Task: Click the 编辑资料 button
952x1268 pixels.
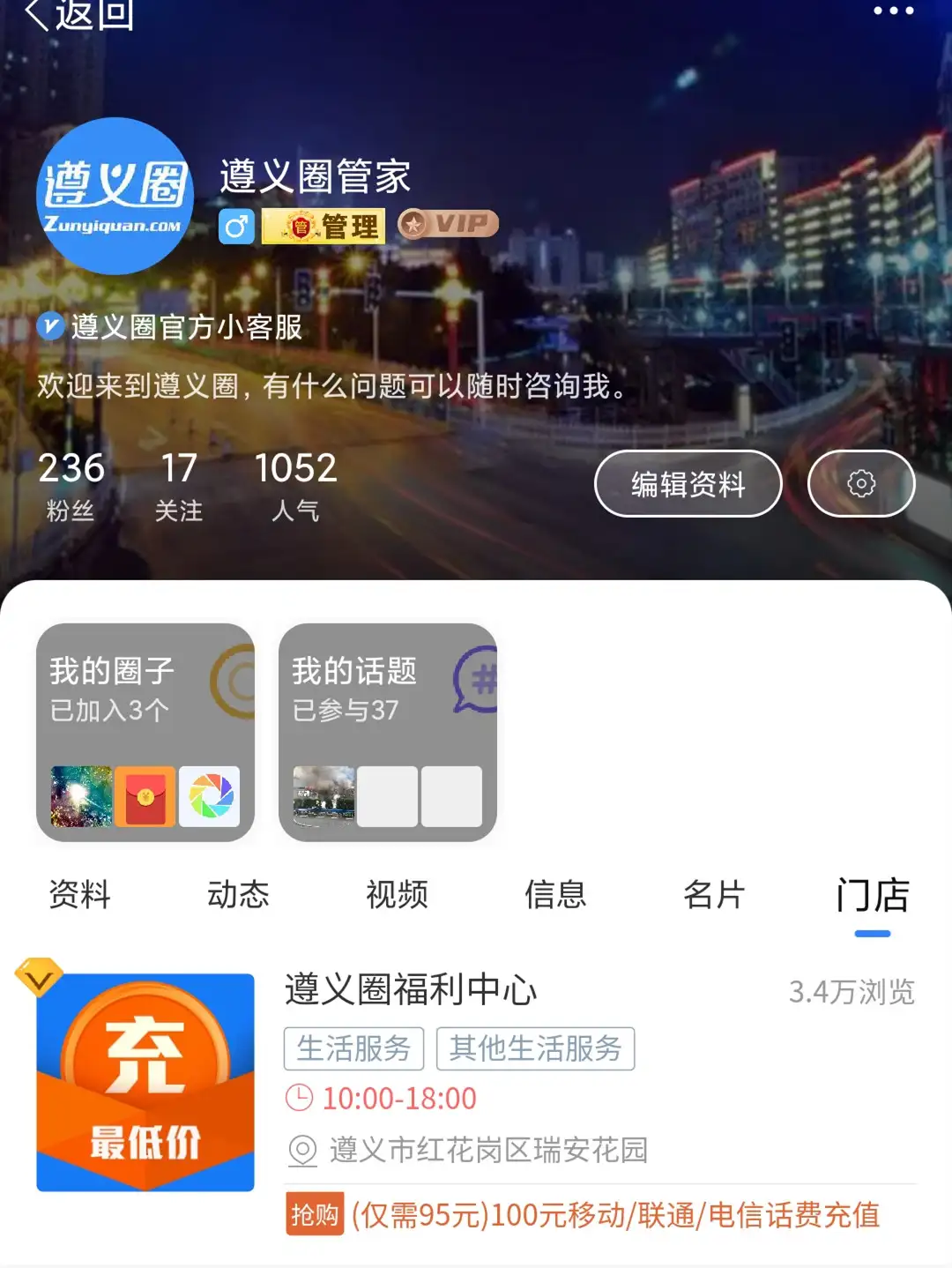Action: click(x=688, y=483)
